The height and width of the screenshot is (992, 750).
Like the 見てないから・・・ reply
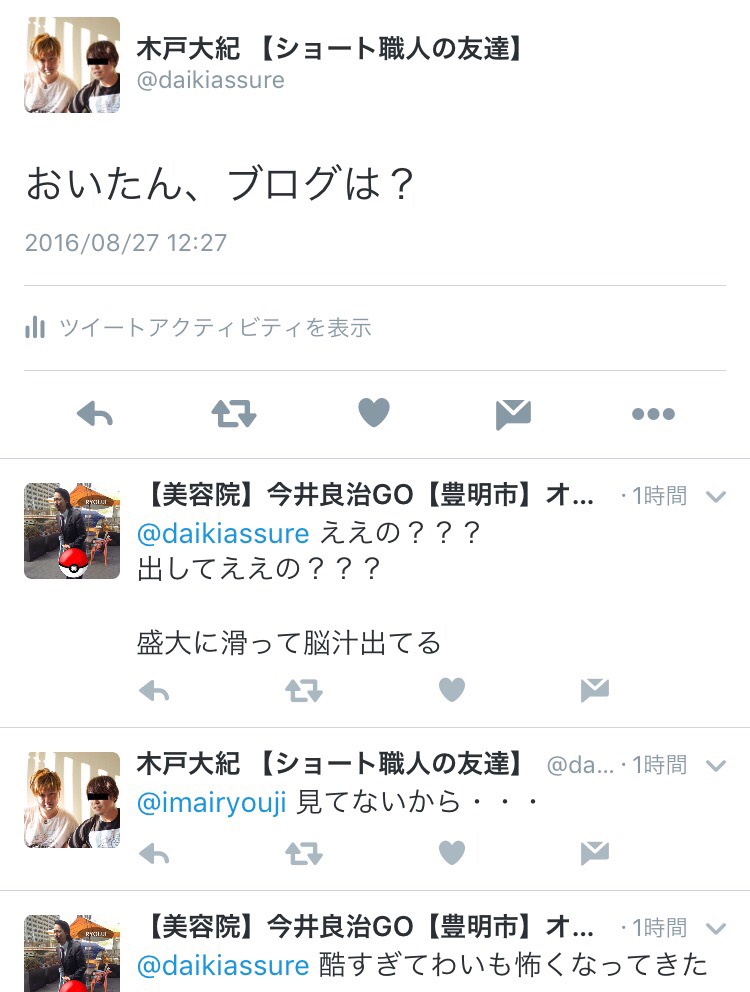[x=452, y=852]
